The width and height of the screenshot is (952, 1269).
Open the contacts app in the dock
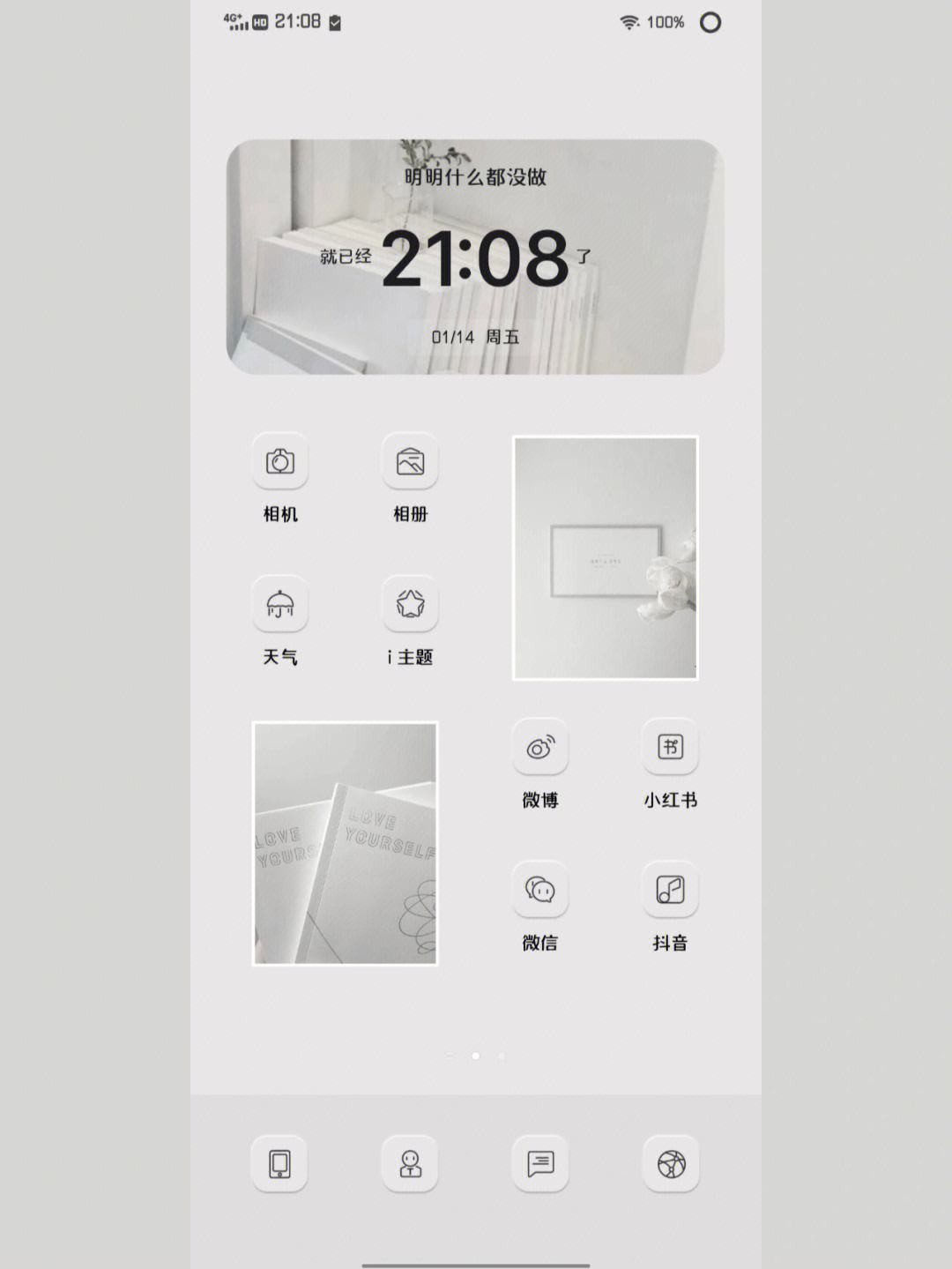point(410,1163)
